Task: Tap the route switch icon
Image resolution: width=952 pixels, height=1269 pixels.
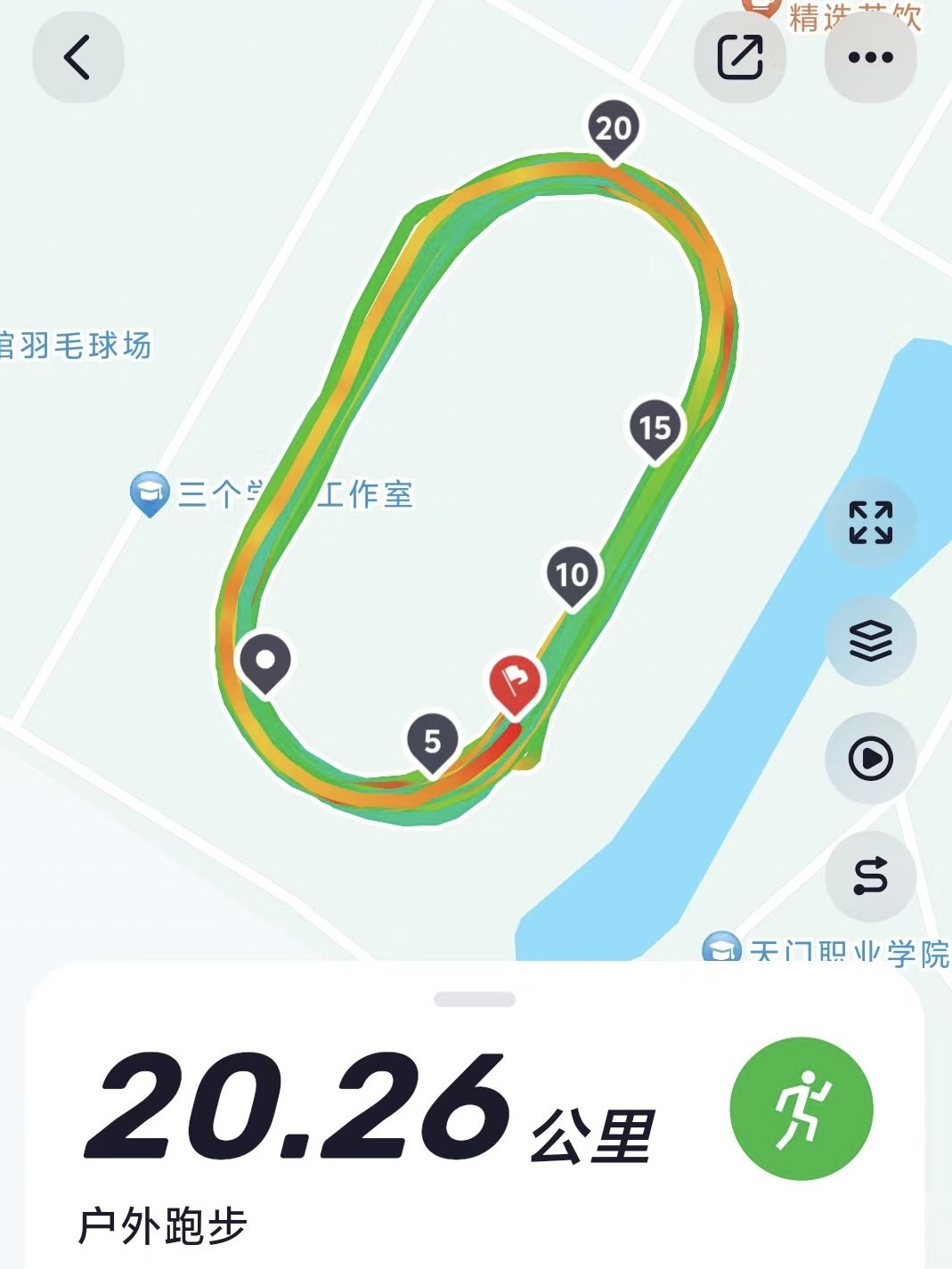Action: [x=870, y=876]
